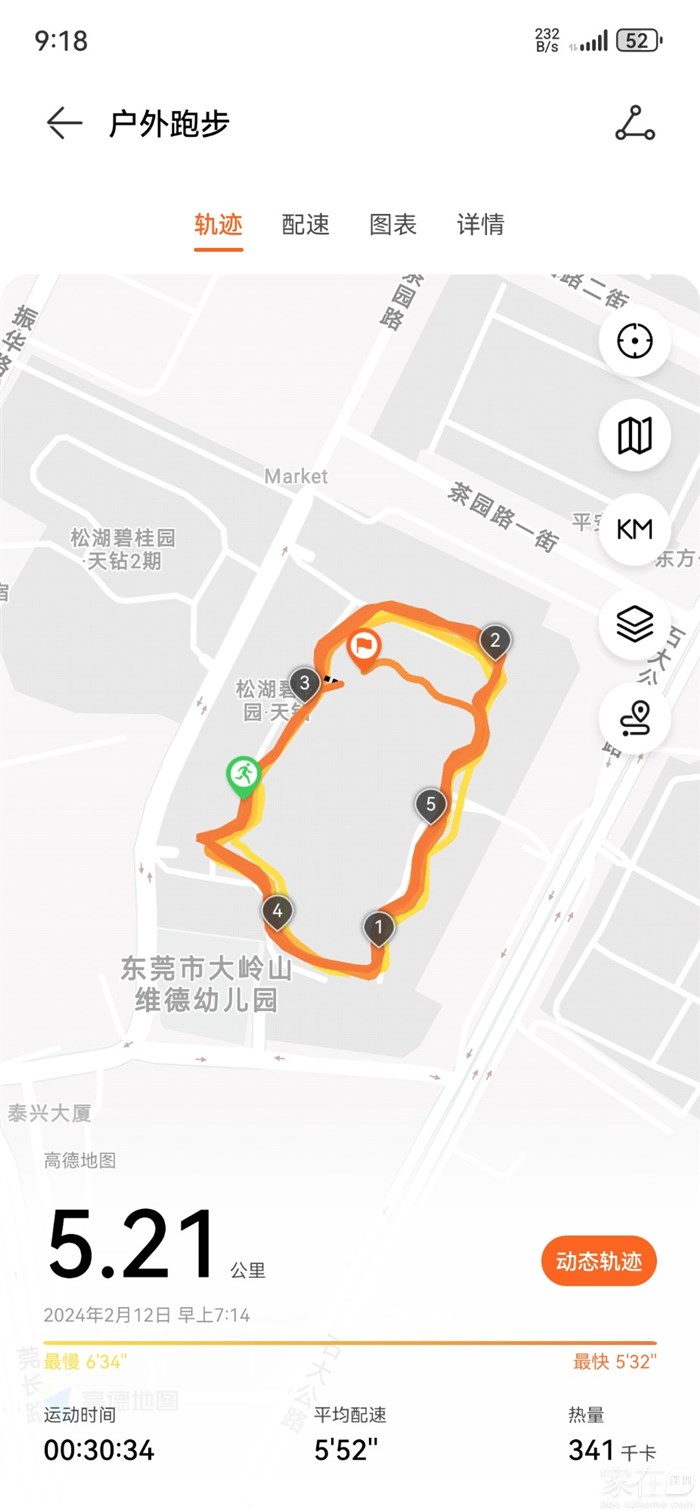Open the map layers option
Screen dimensions: 700x1511
pyautogui.click(x=634, y=623)
